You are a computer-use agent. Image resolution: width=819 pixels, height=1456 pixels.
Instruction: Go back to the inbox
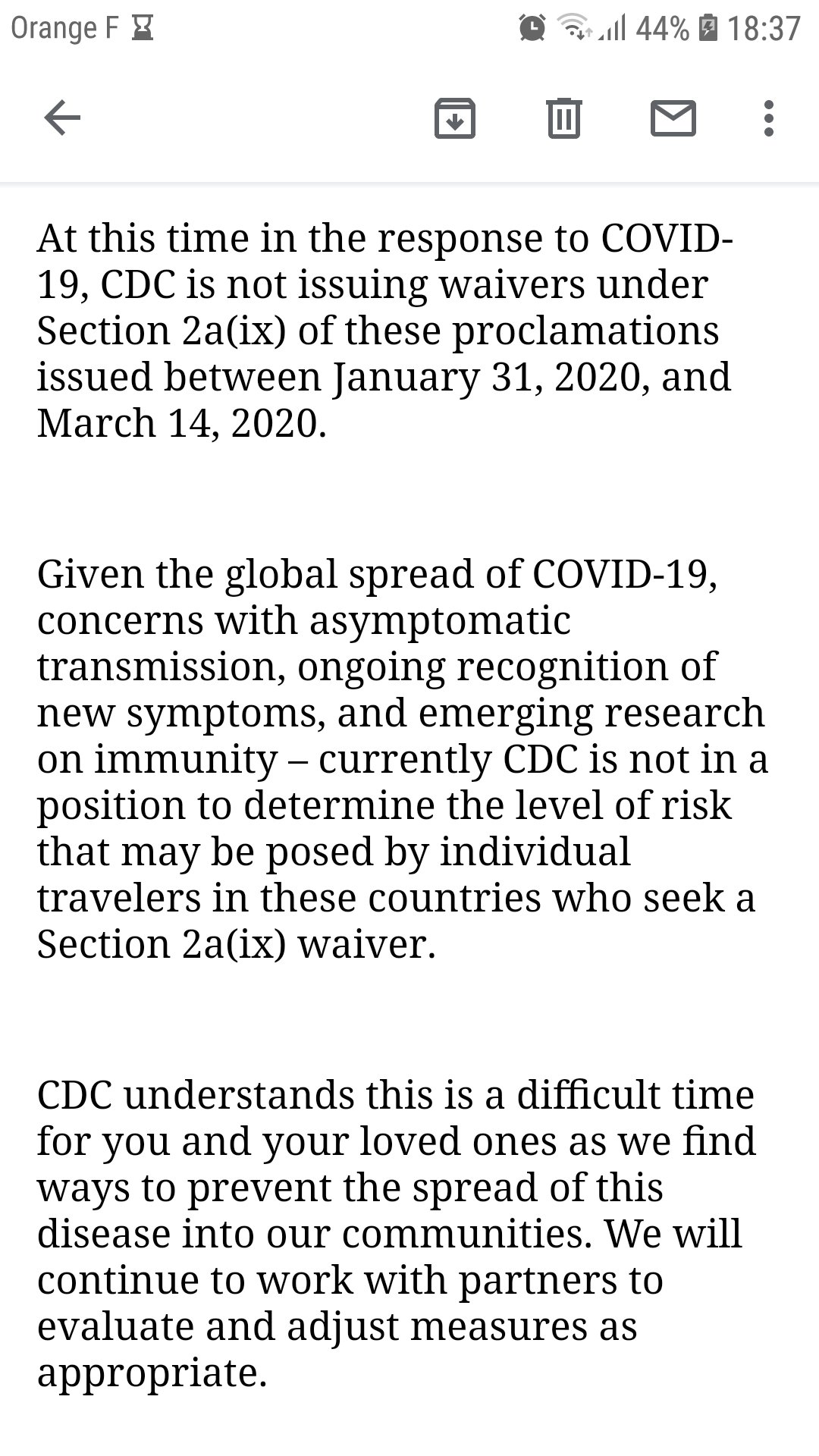click(62, 118)
